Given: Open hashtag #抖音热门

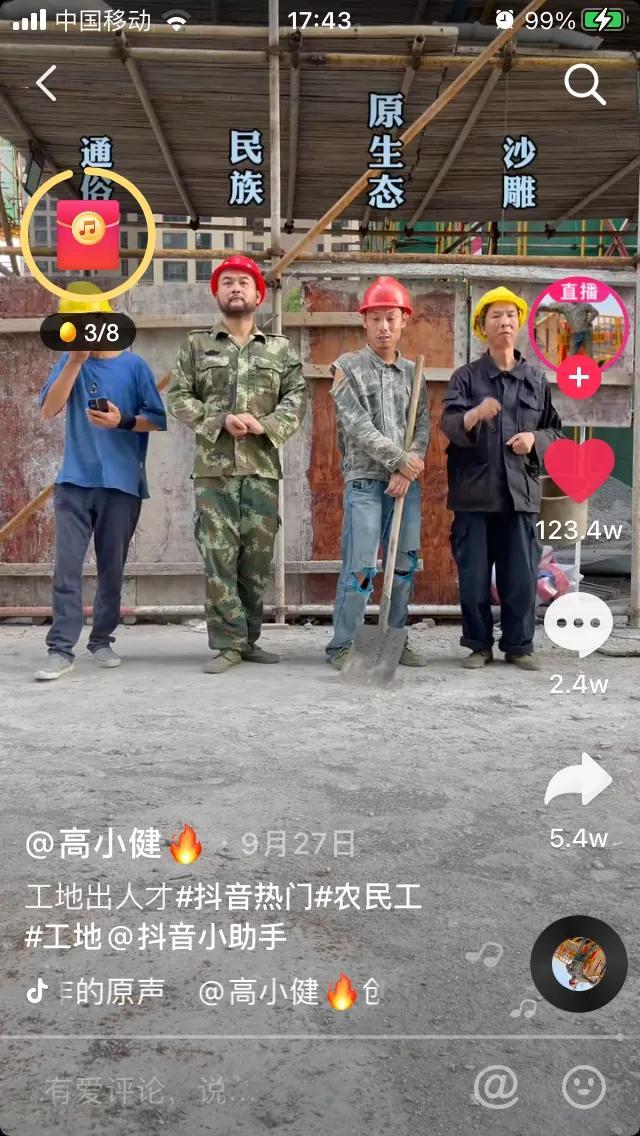Looking at the screenshot, I should (x=245, y=897).
